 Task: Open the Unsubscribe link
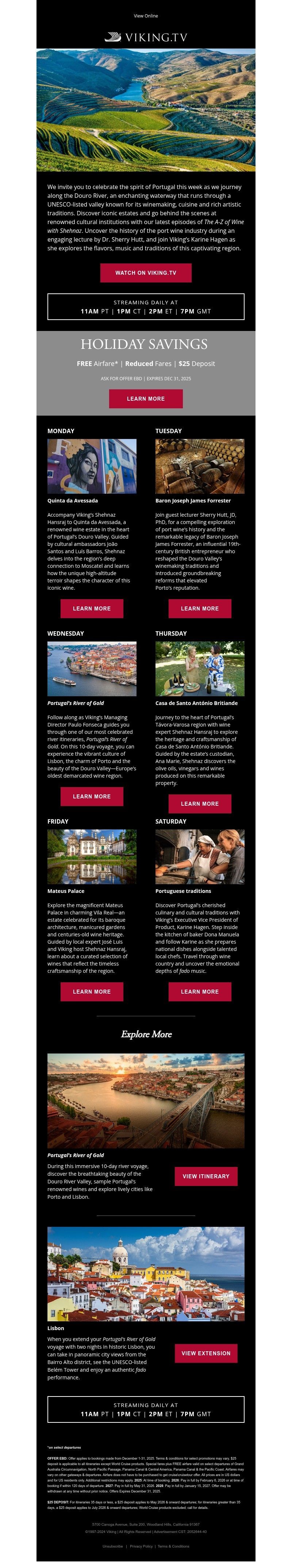(x=112, y=1546)
